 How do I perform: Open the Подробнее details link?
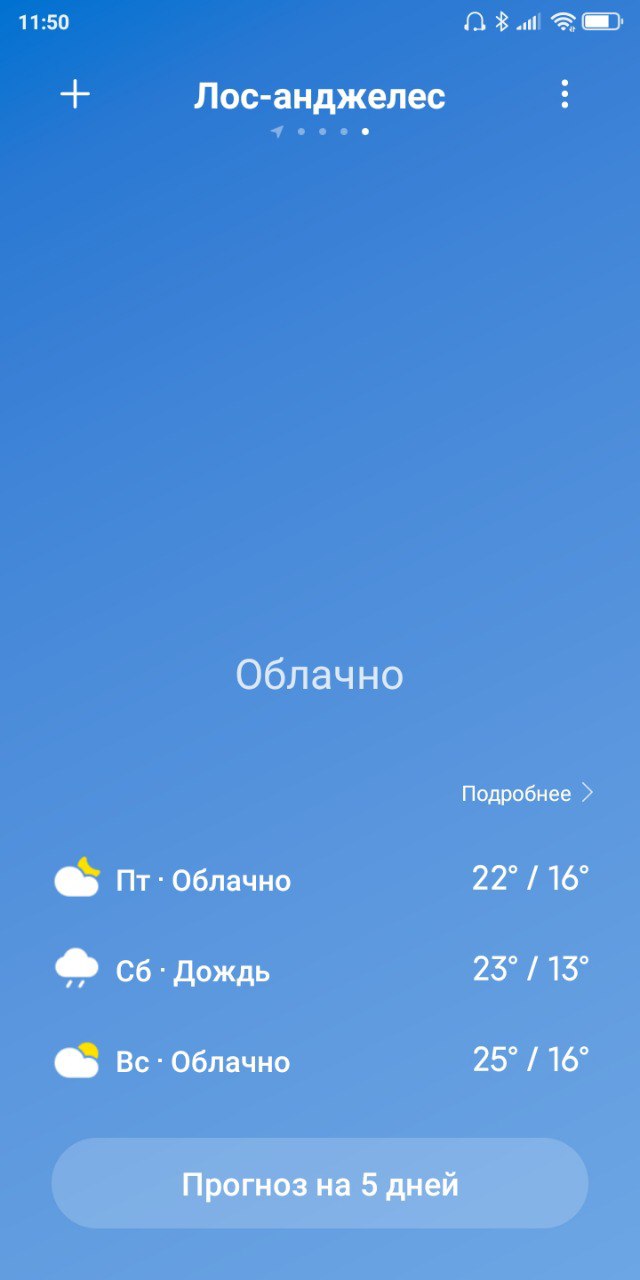click(x=528, y=793)
